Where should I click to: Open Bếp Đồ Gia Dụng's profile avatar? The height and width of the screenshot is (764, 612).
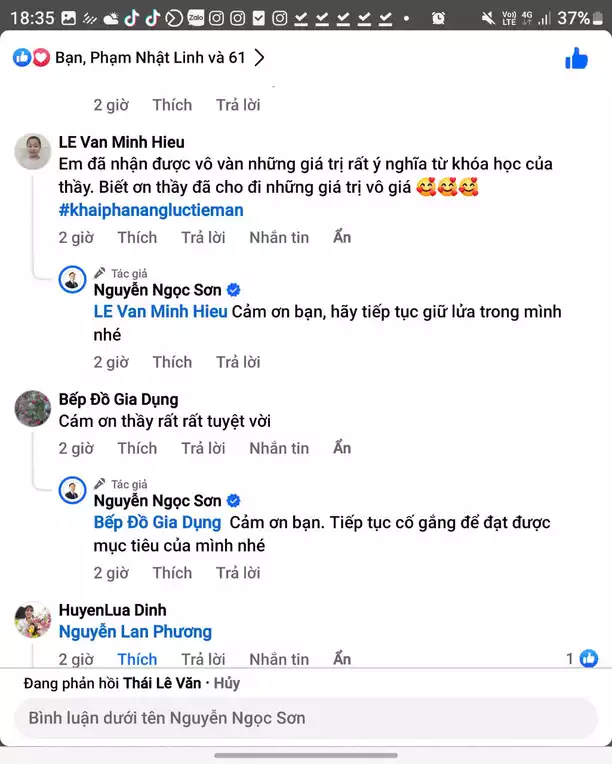point(33,408)
